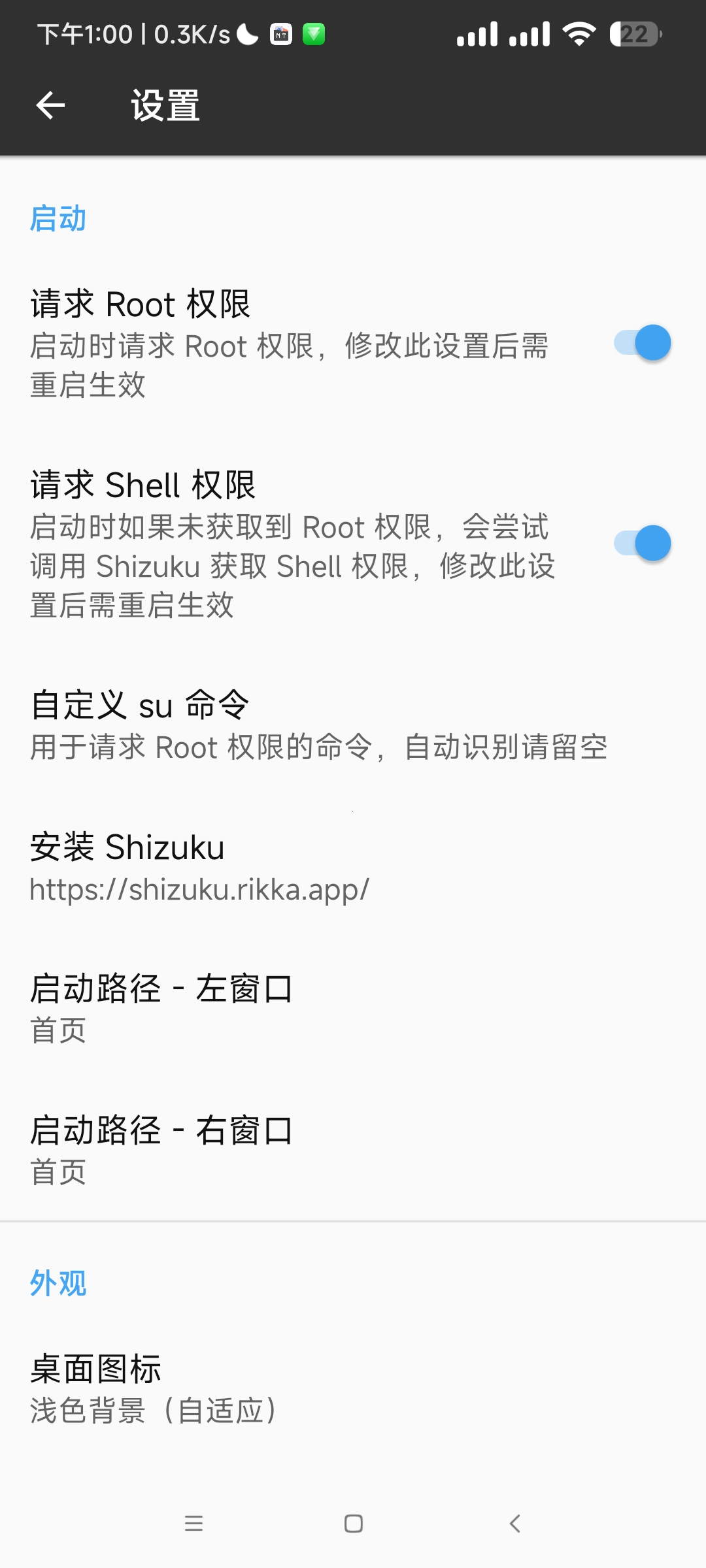Go back from the 设置 screen
The height and width of the screenshot is (1568, 706).
[x=50, y=105]
